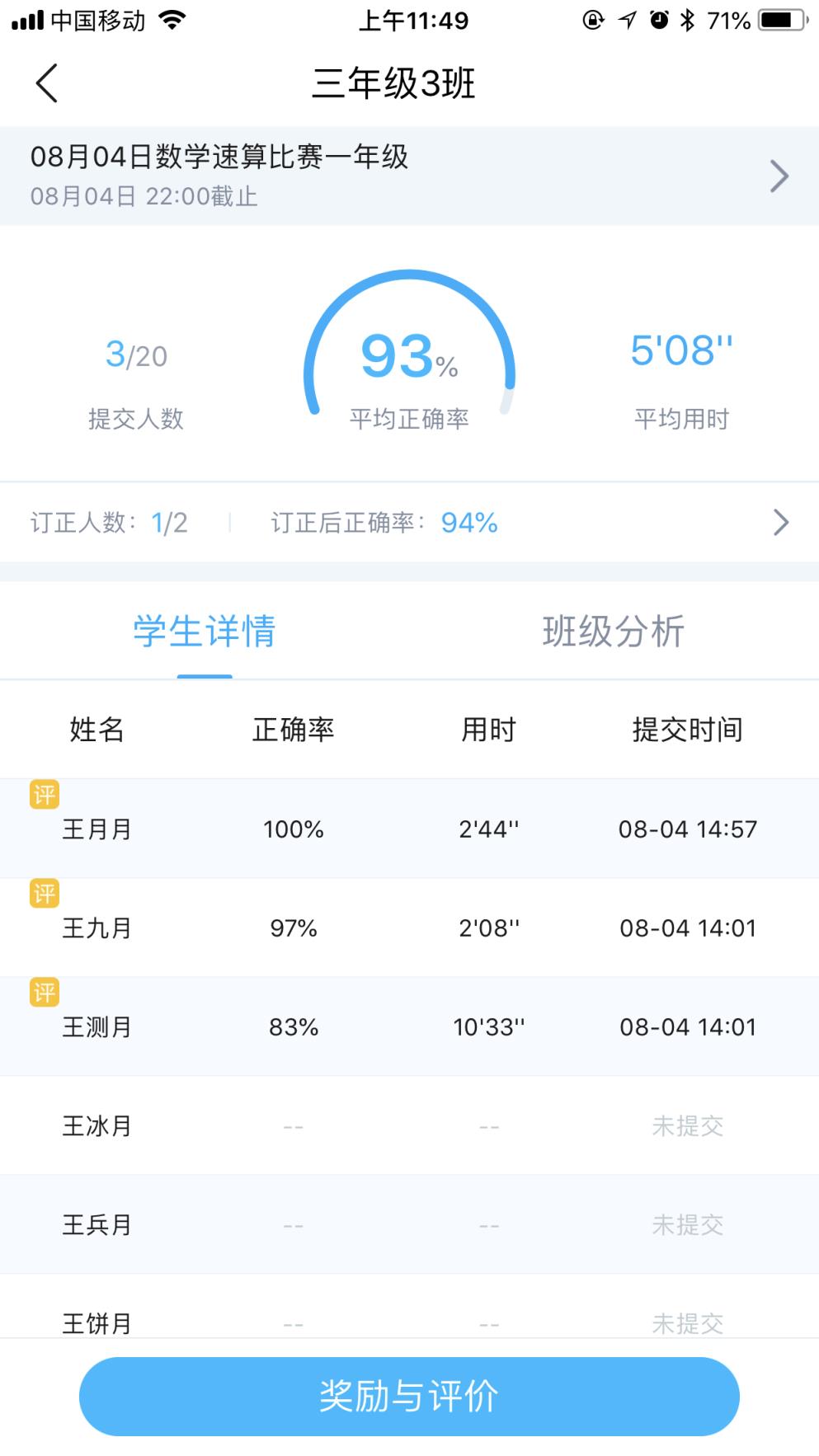Tap 王测月's time of 10'33''
Image resolution: width=819 pixels, height=1456 pixels.
click(x=490, y=1026)
